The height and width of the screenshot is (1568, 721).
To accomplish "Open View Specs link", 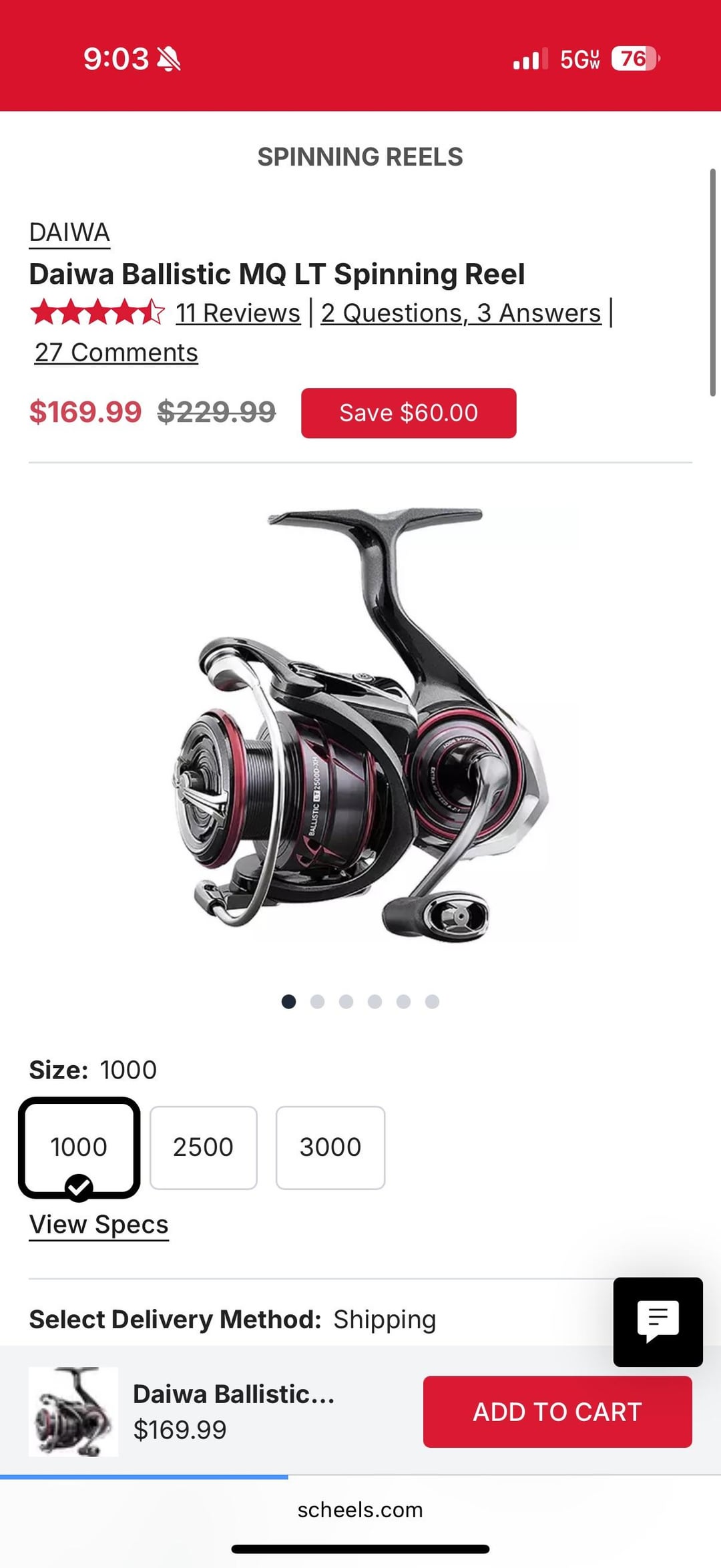I will coord(99,1225).
